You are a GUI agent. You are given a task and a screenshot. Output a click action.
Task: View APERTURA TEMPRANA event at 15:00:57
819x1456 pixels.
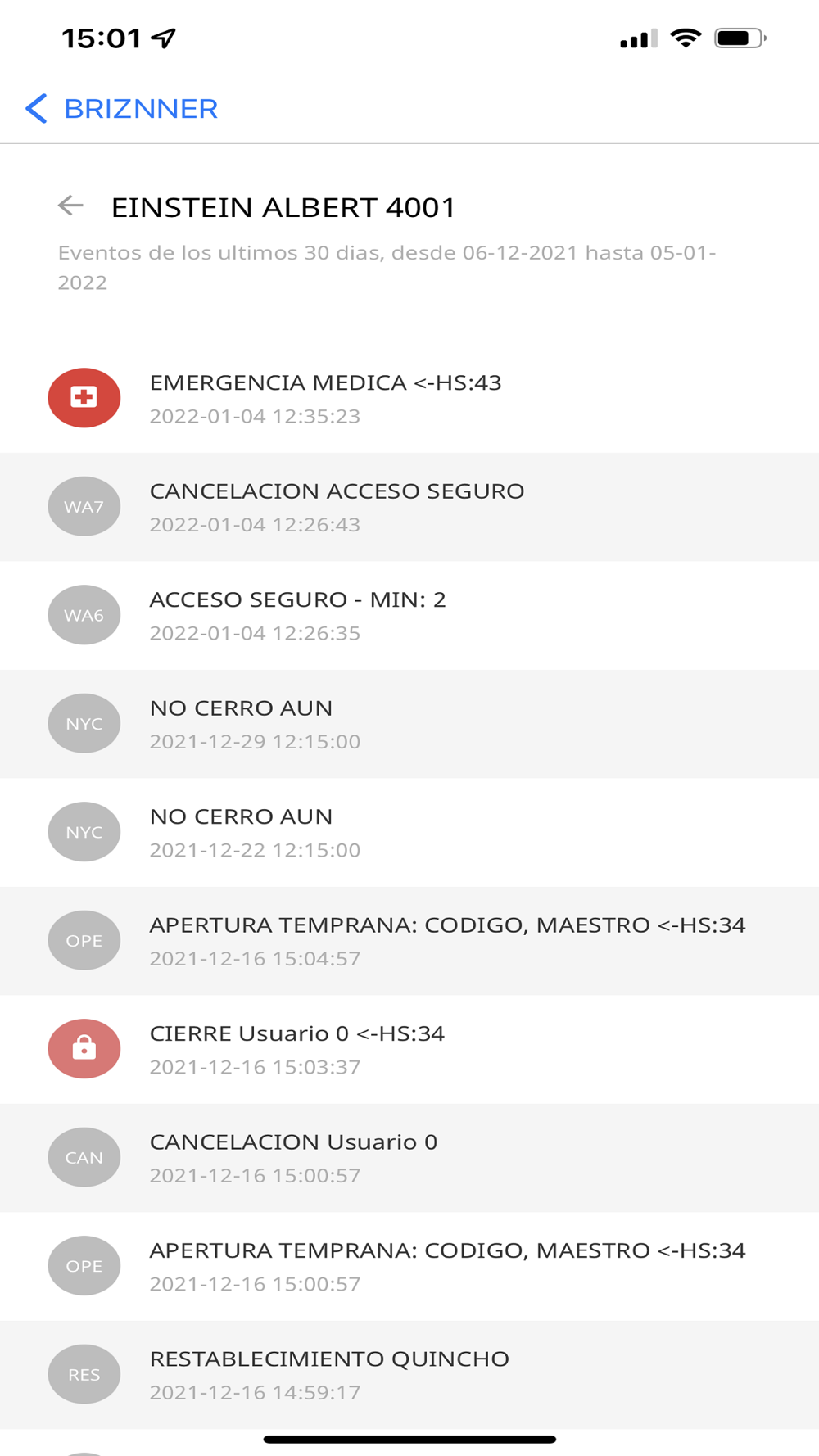(x=409, y=1266)
